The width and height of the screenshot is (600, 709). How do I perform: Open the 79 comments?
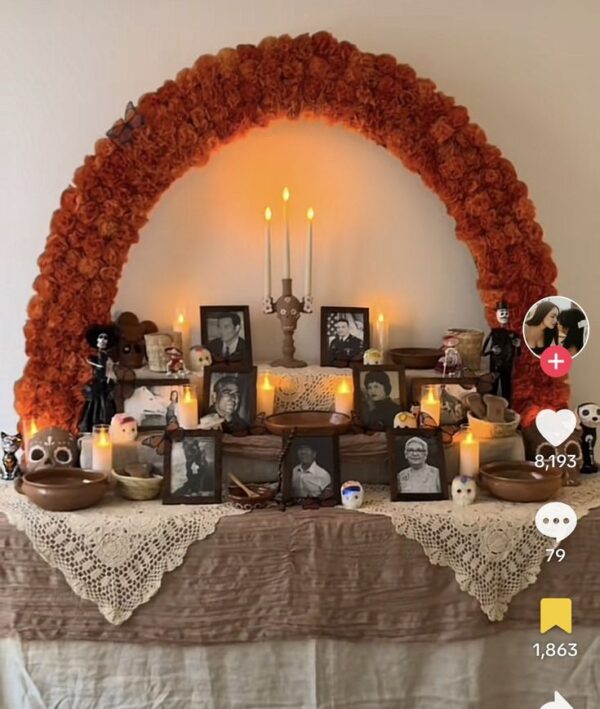click(x=555, y=520)
